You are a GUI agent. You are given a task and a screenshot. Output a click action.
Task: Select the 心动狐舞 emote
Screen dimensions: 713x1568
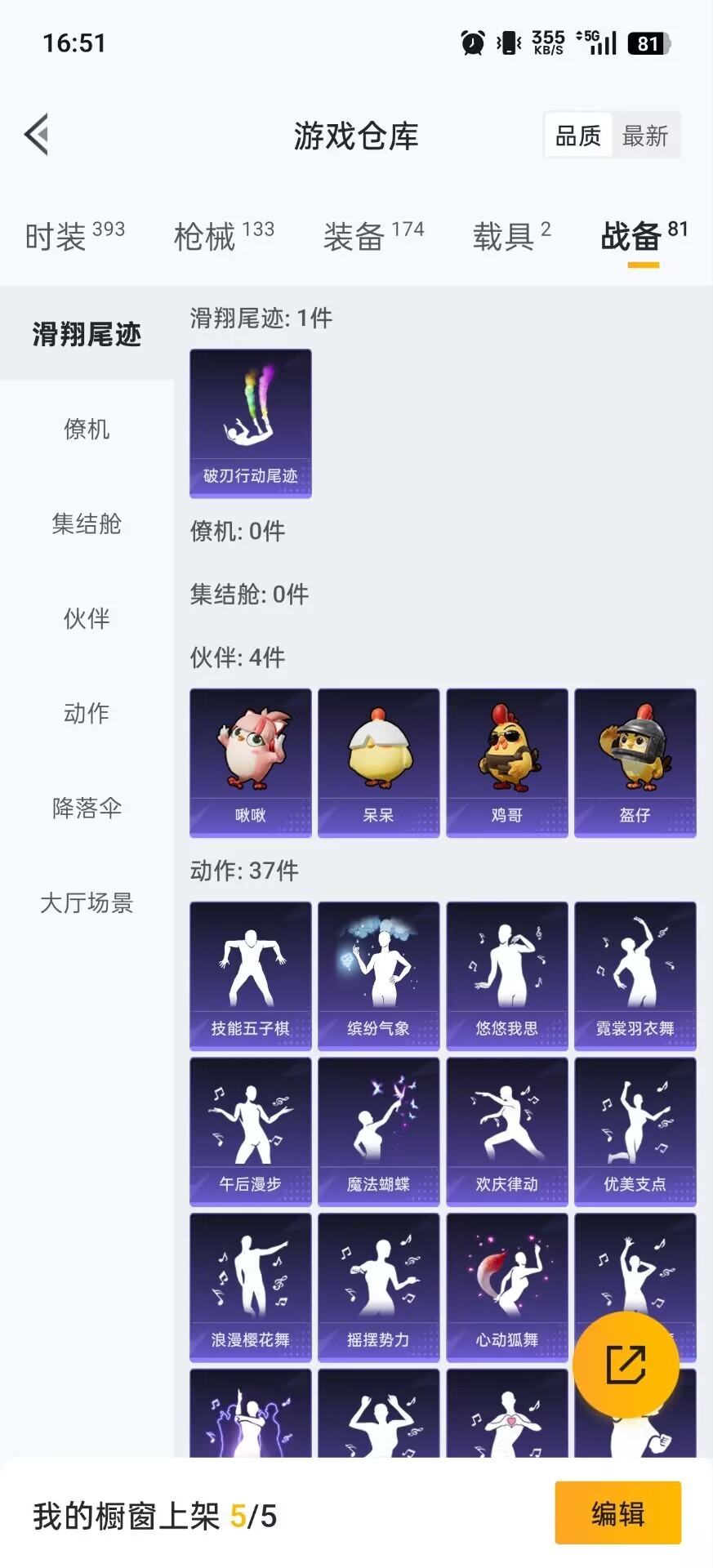[x=506, y=1286]
